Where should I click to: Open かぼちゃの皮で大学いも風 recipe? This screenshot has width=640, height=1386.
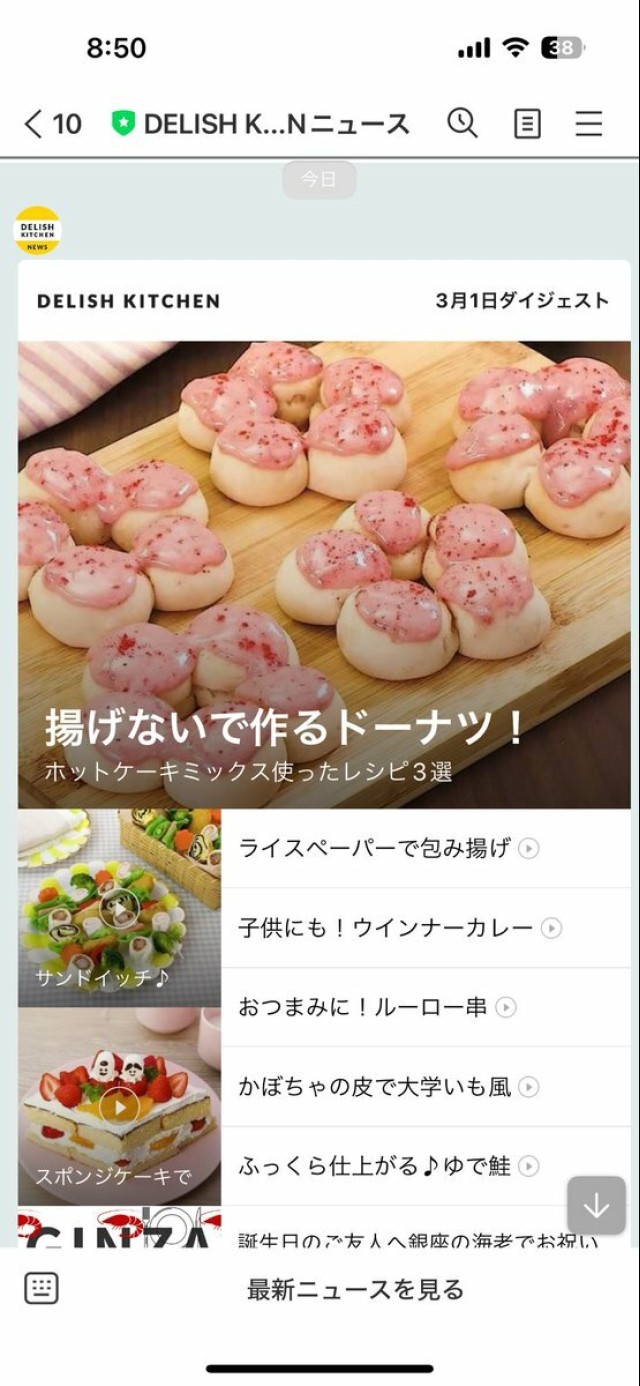click(388, 1086)
